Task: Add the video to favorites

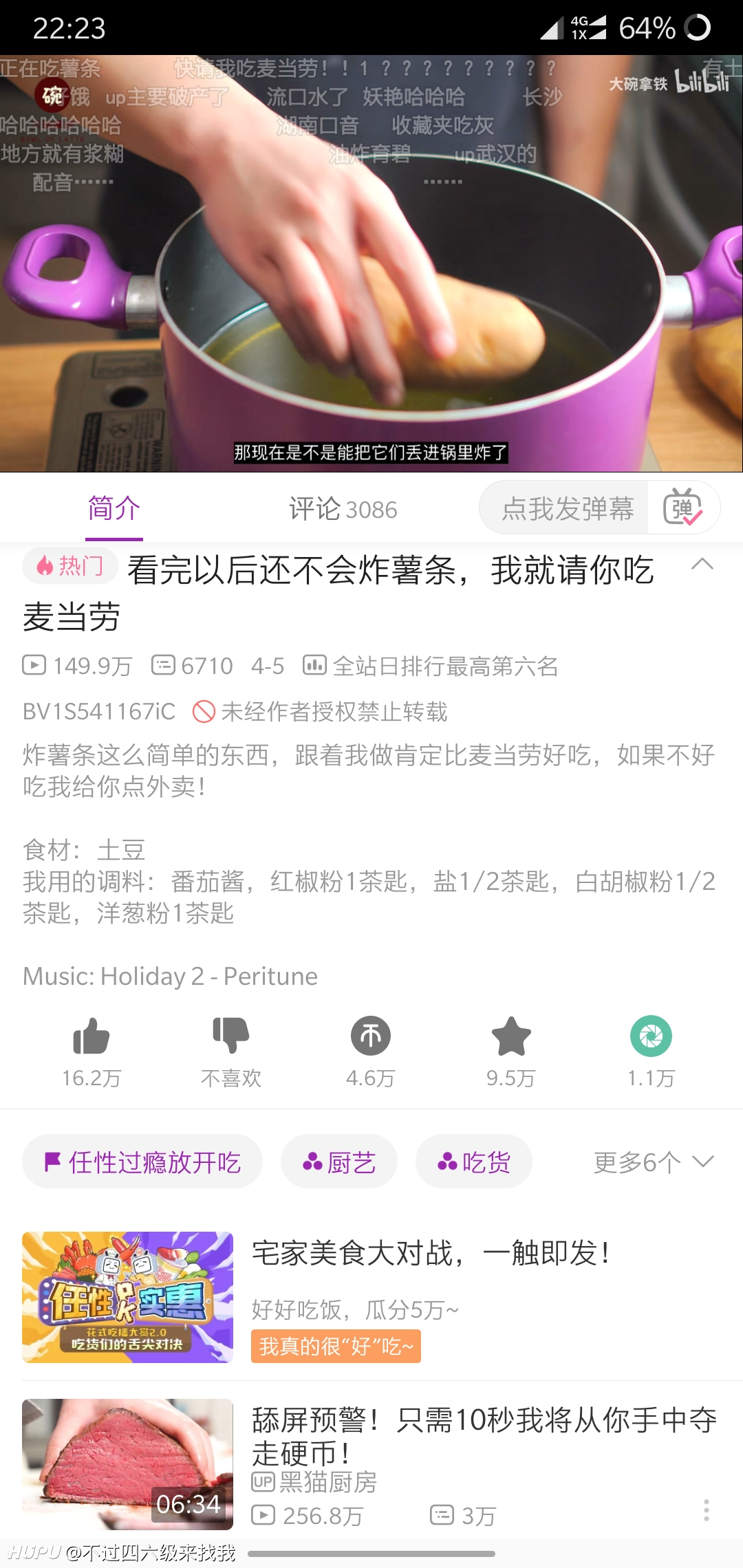Action: (511, 1052)
